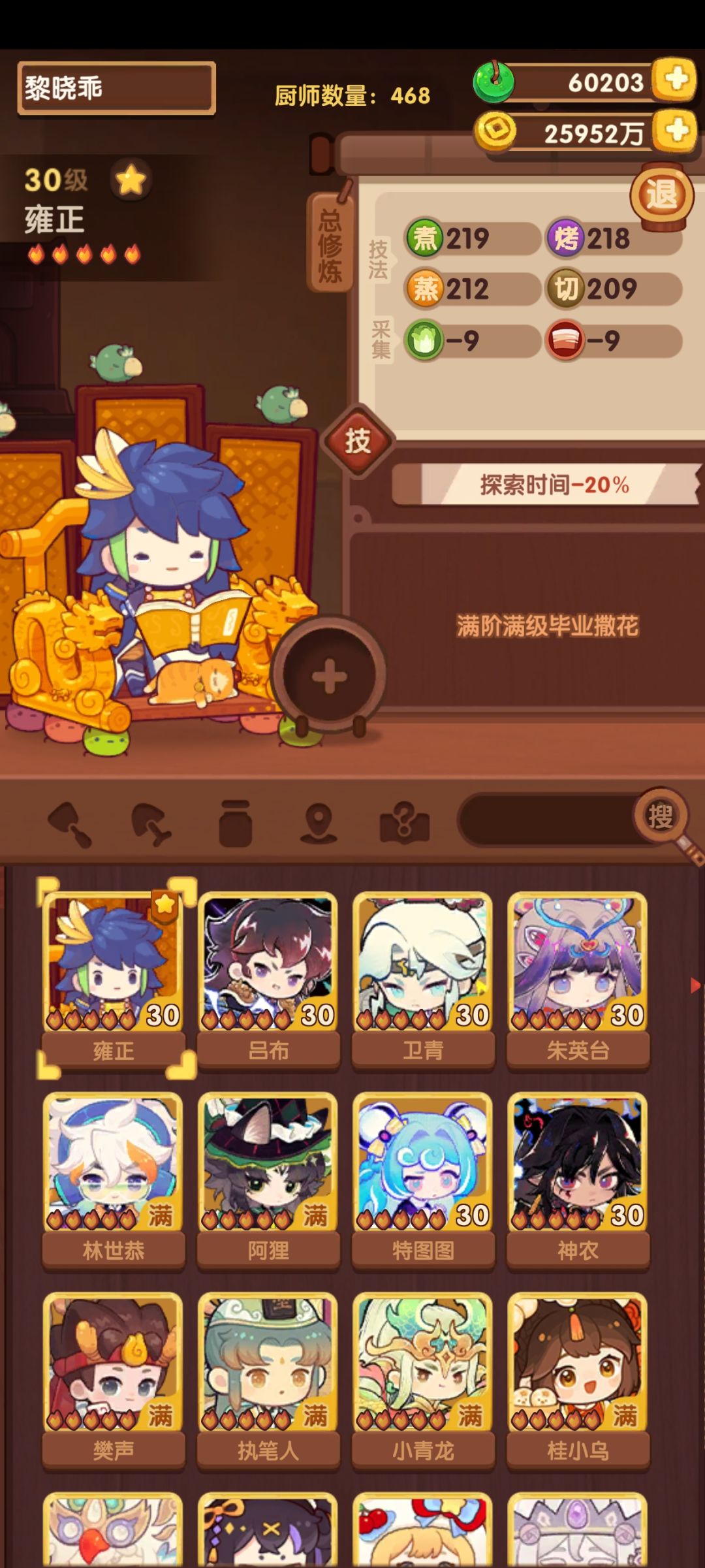Screen dimensions: 705x1568
Task: Open the 技 skill button
Action: tap(358, 441)
